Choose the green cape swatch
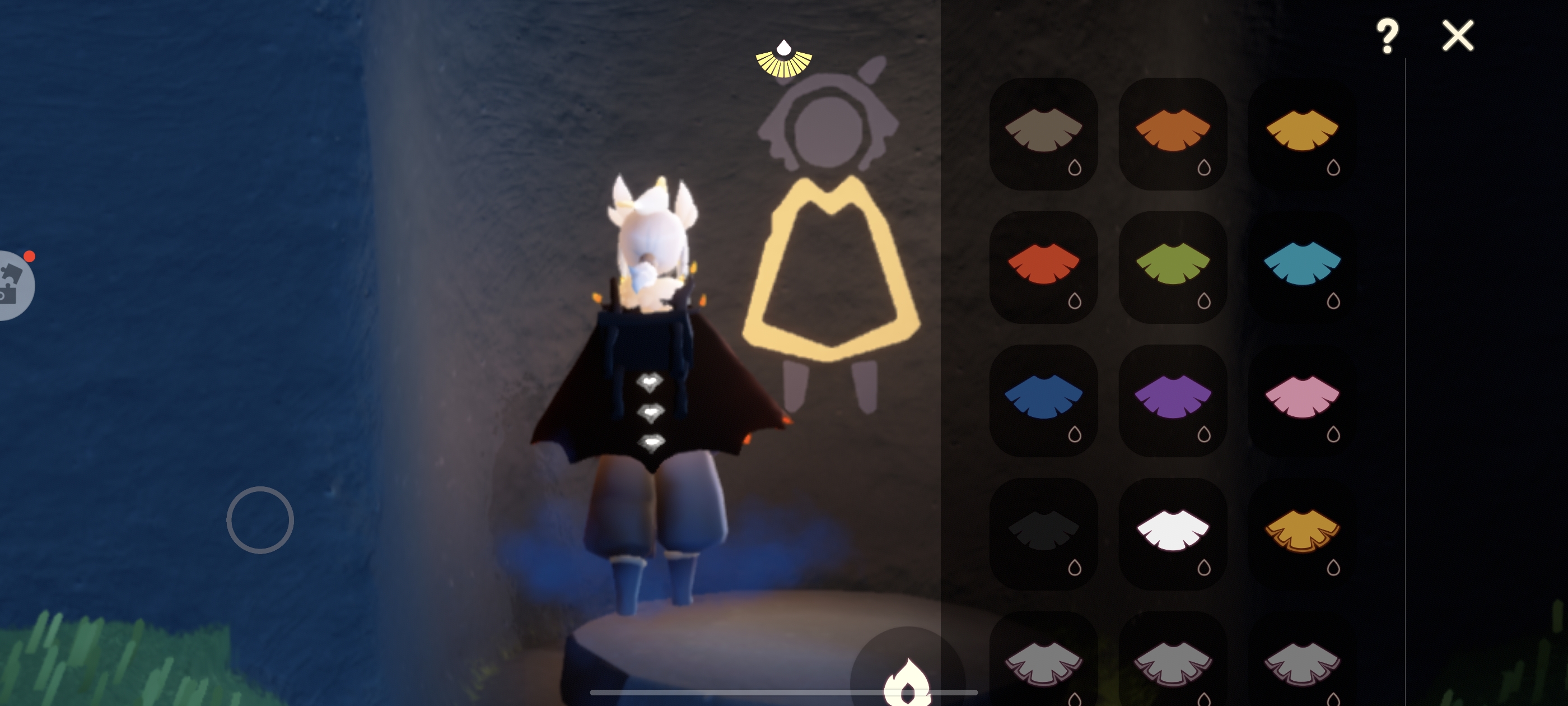Image resolution: width=1568 pixels, height=706 pixels. (1172, 266)
